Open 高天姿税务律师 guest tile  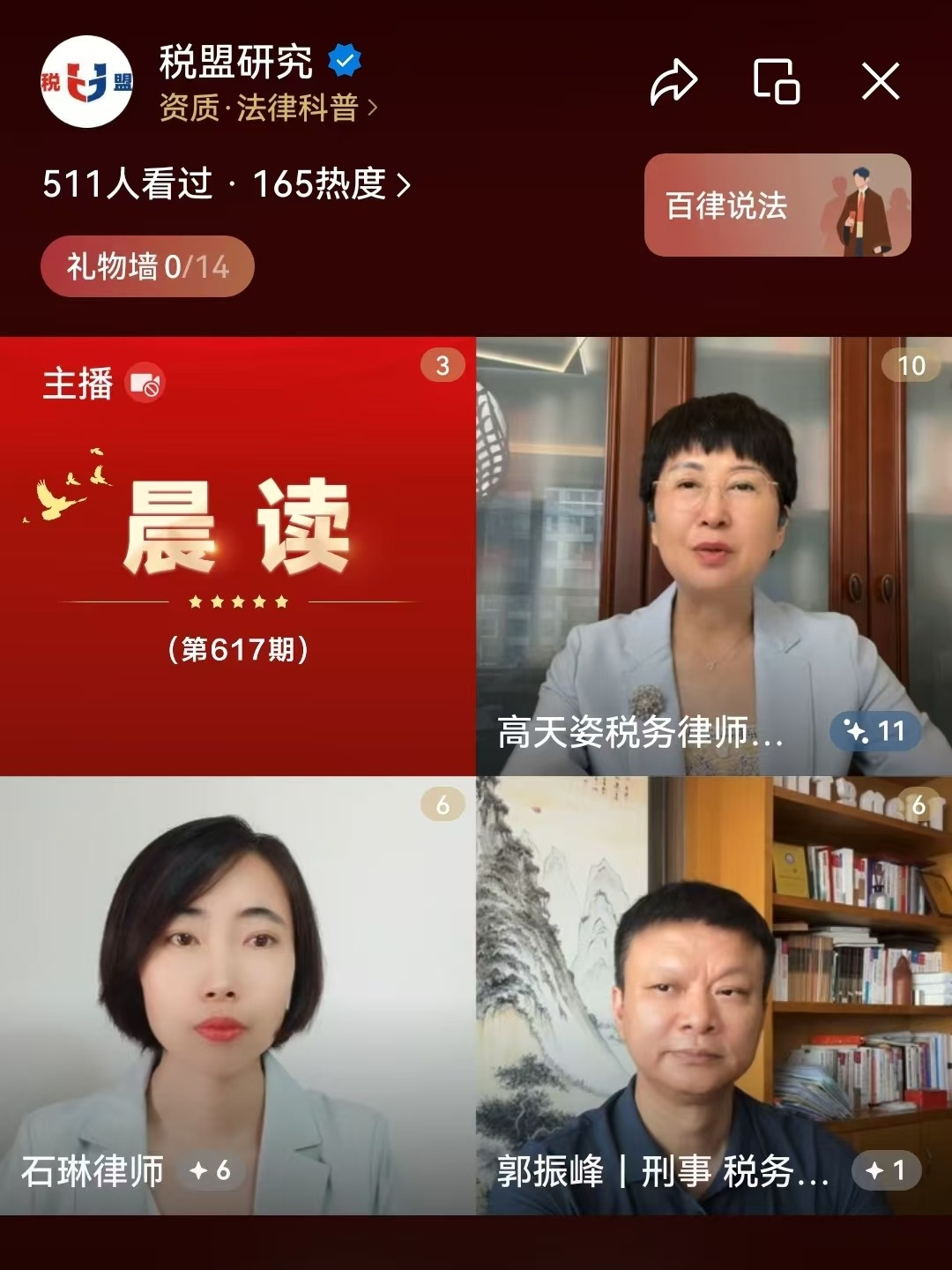coord(714,556)
